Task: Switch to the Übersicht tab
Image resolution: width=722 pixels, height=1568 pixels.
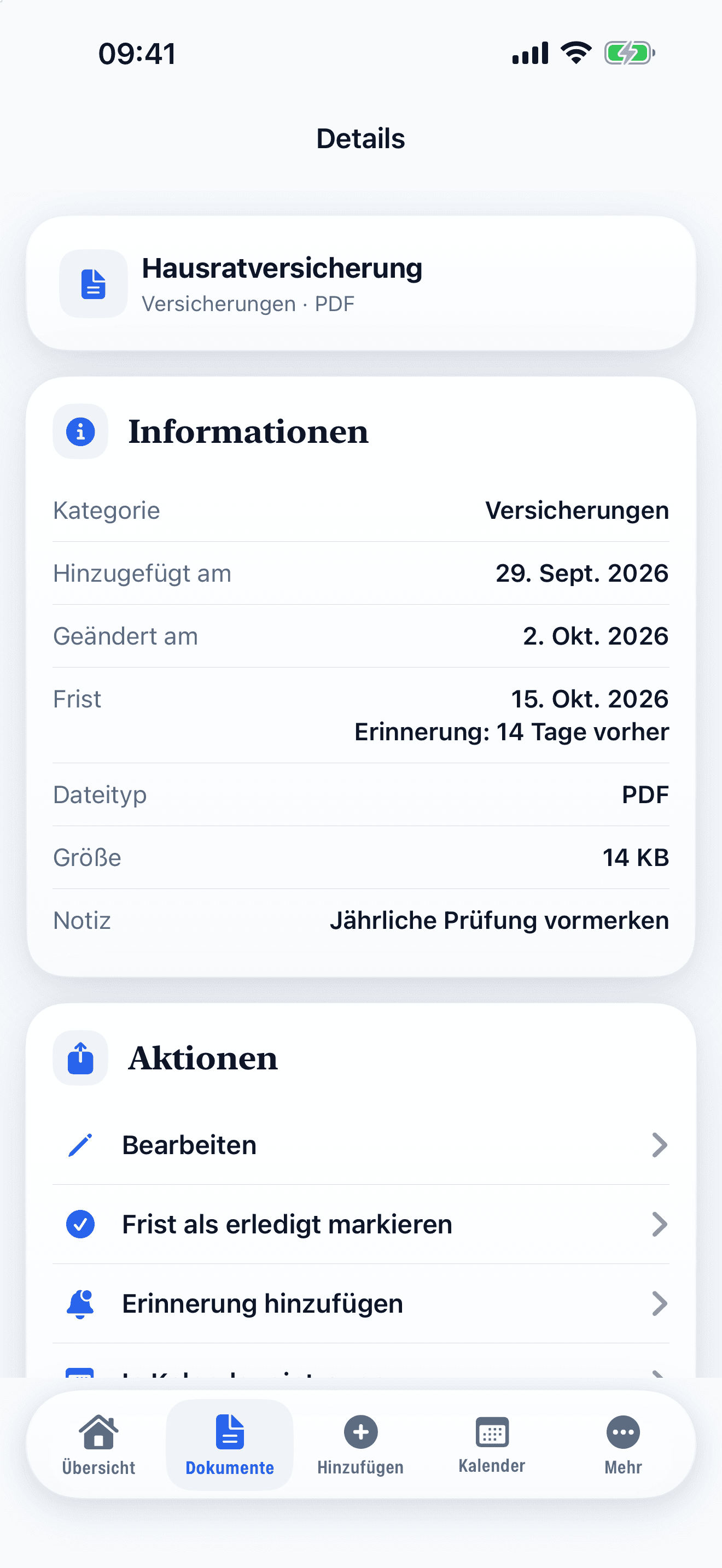Action: tap(98, 1444)
